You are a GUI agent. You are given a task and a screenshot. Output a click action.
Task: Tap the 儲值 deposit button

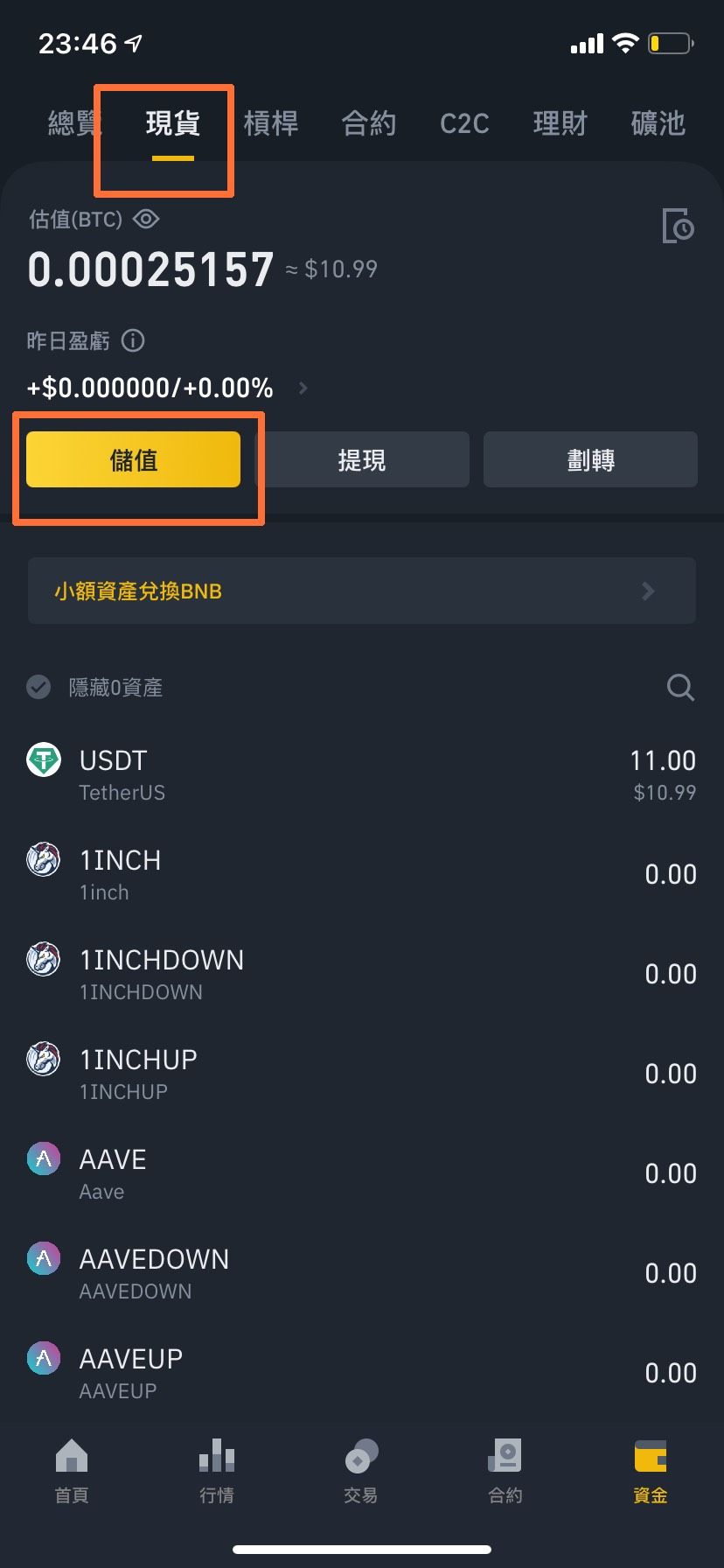133,459
